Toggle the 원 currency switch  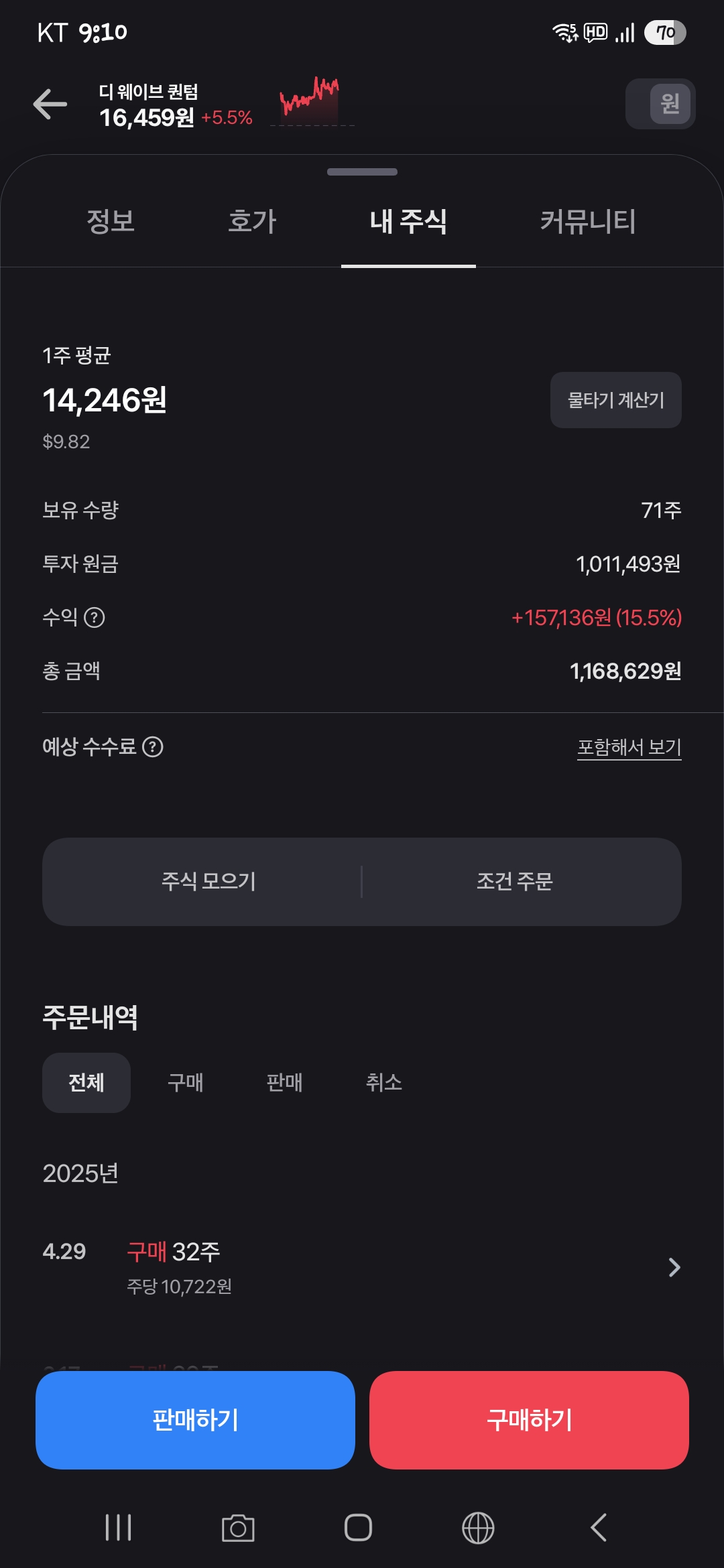coord(660,104)
